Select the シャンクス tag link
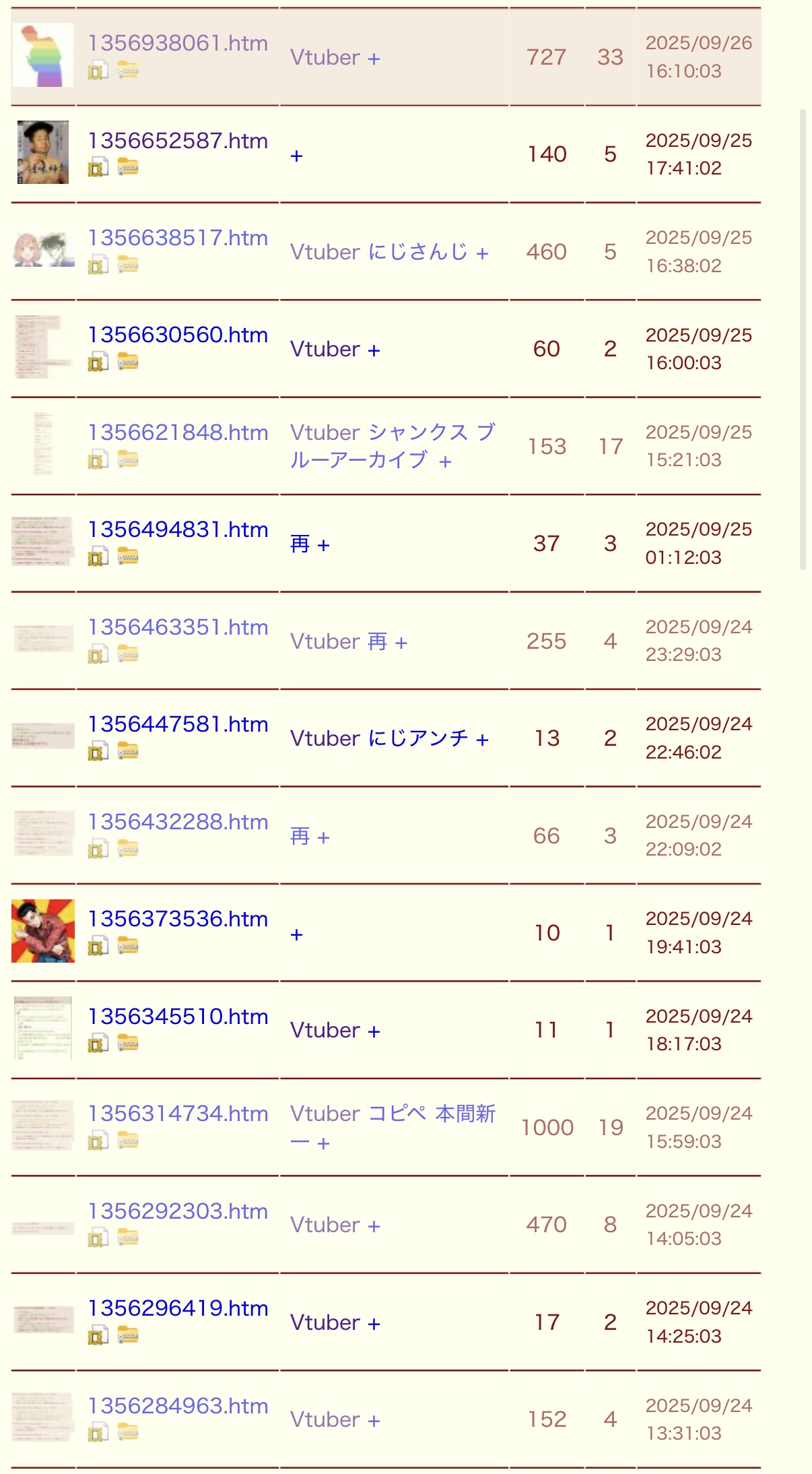The width and height of the screenshot is (812, 1474). pos(418,432)
